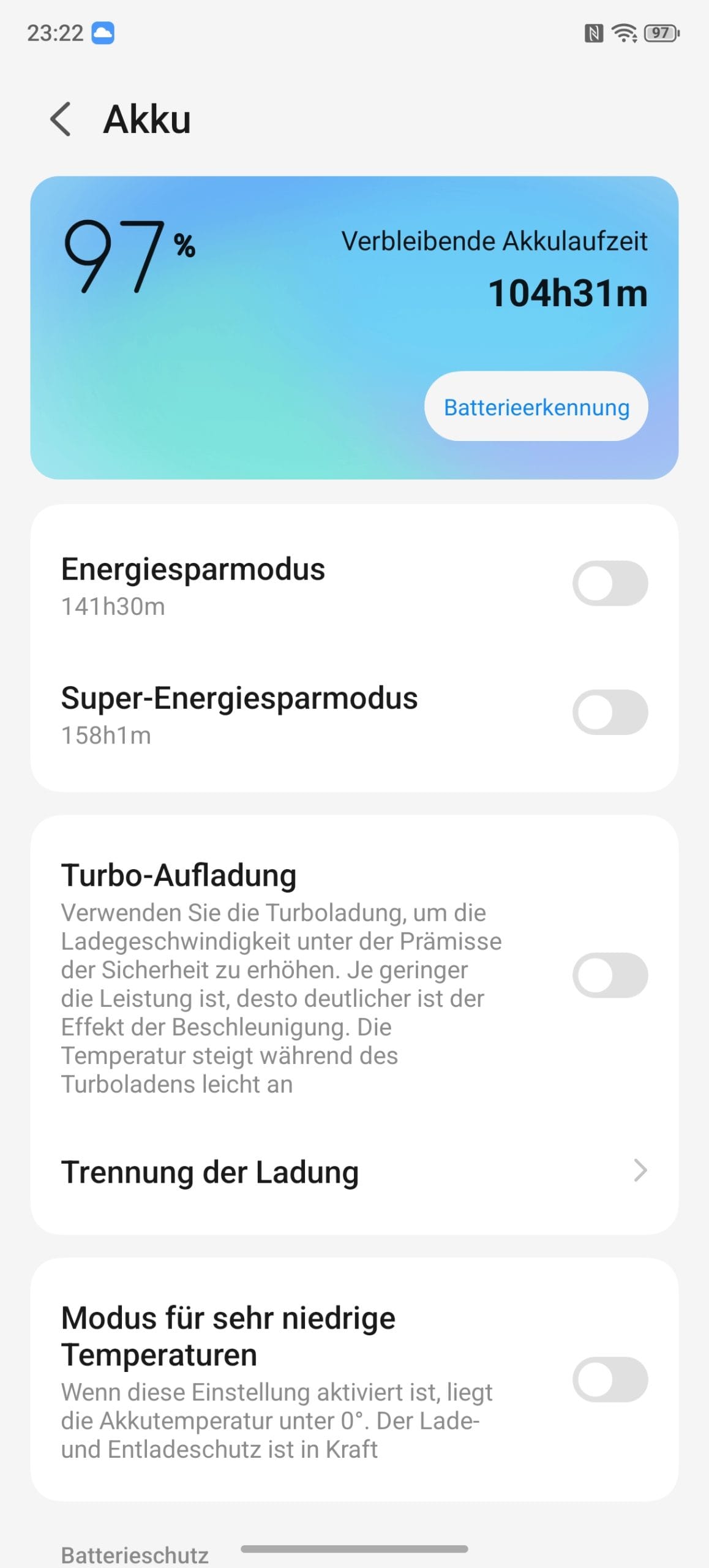Viewport: 709px width, 1568px height.
Task: Open Trennung der Ladung settings
Action: (354, 1171)
